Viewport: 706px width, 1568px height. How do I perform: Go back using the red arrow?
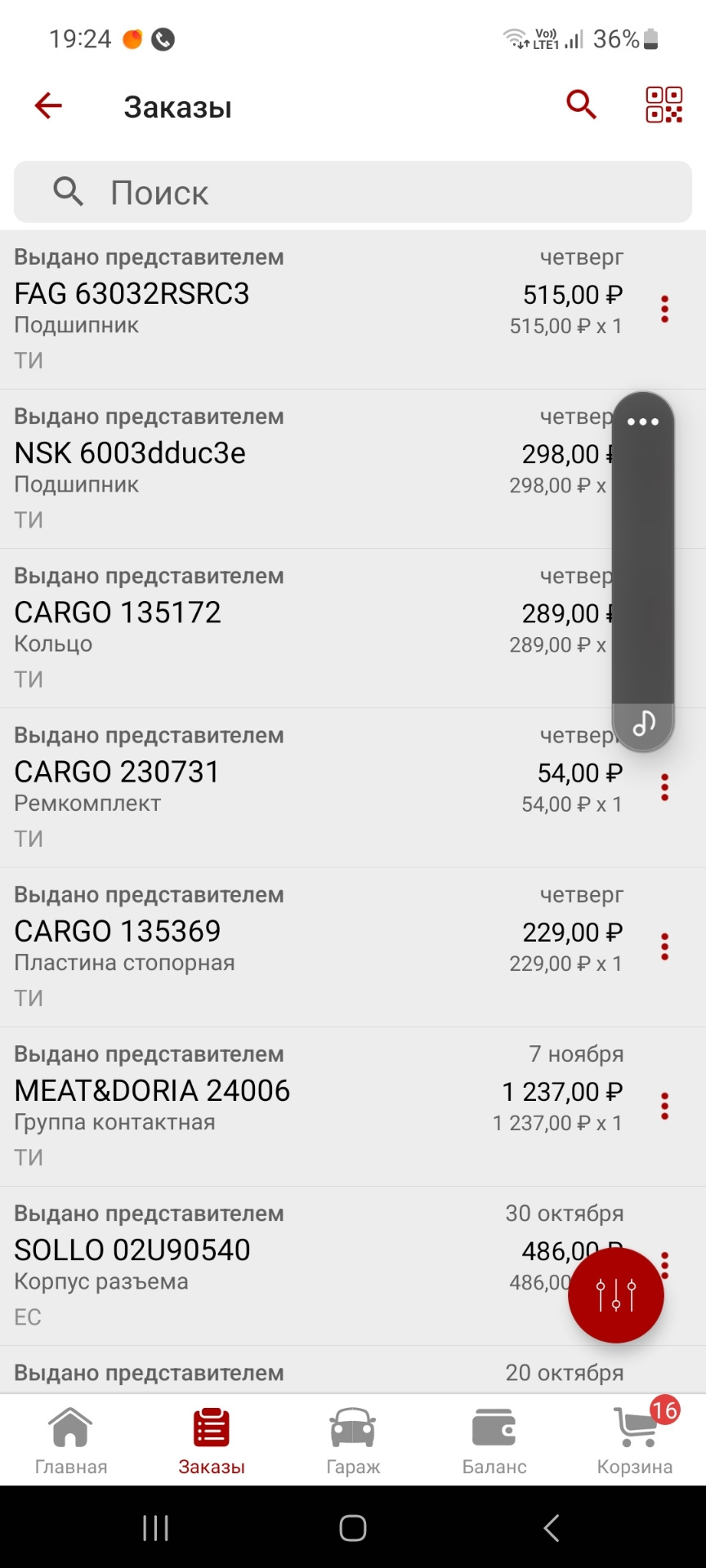[x=48, y=105]
